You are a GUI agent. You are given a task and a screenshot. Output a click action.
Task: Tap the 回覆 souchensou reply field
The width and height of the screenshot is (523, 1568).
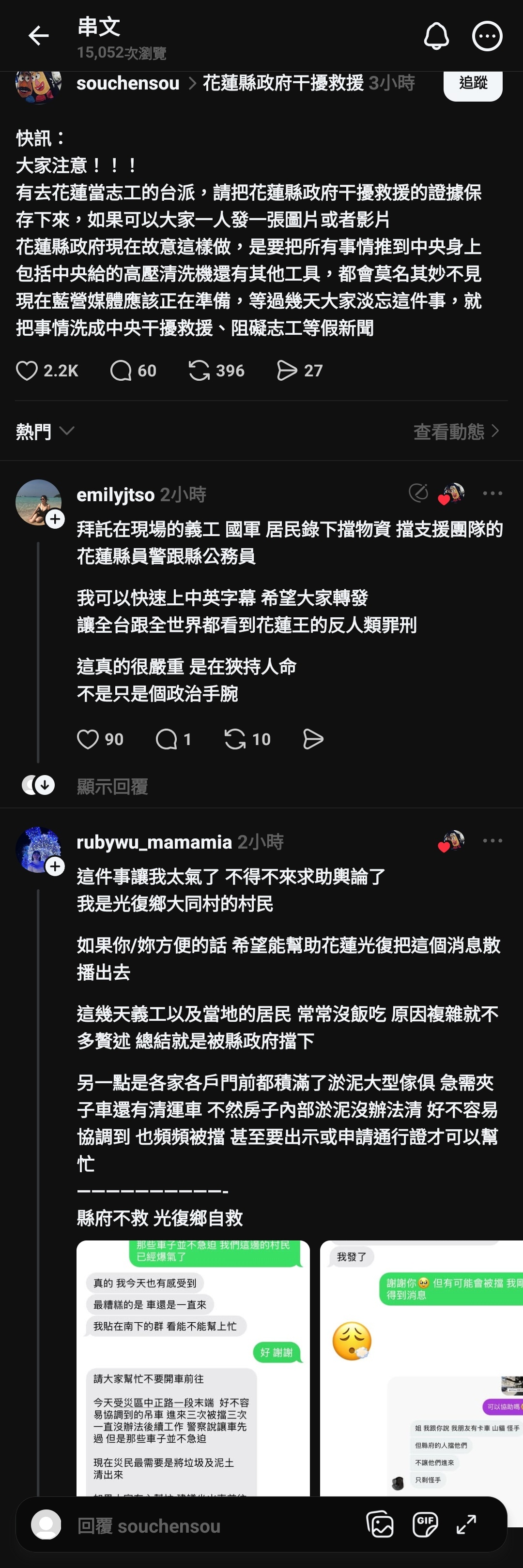tap(201, 1525)
